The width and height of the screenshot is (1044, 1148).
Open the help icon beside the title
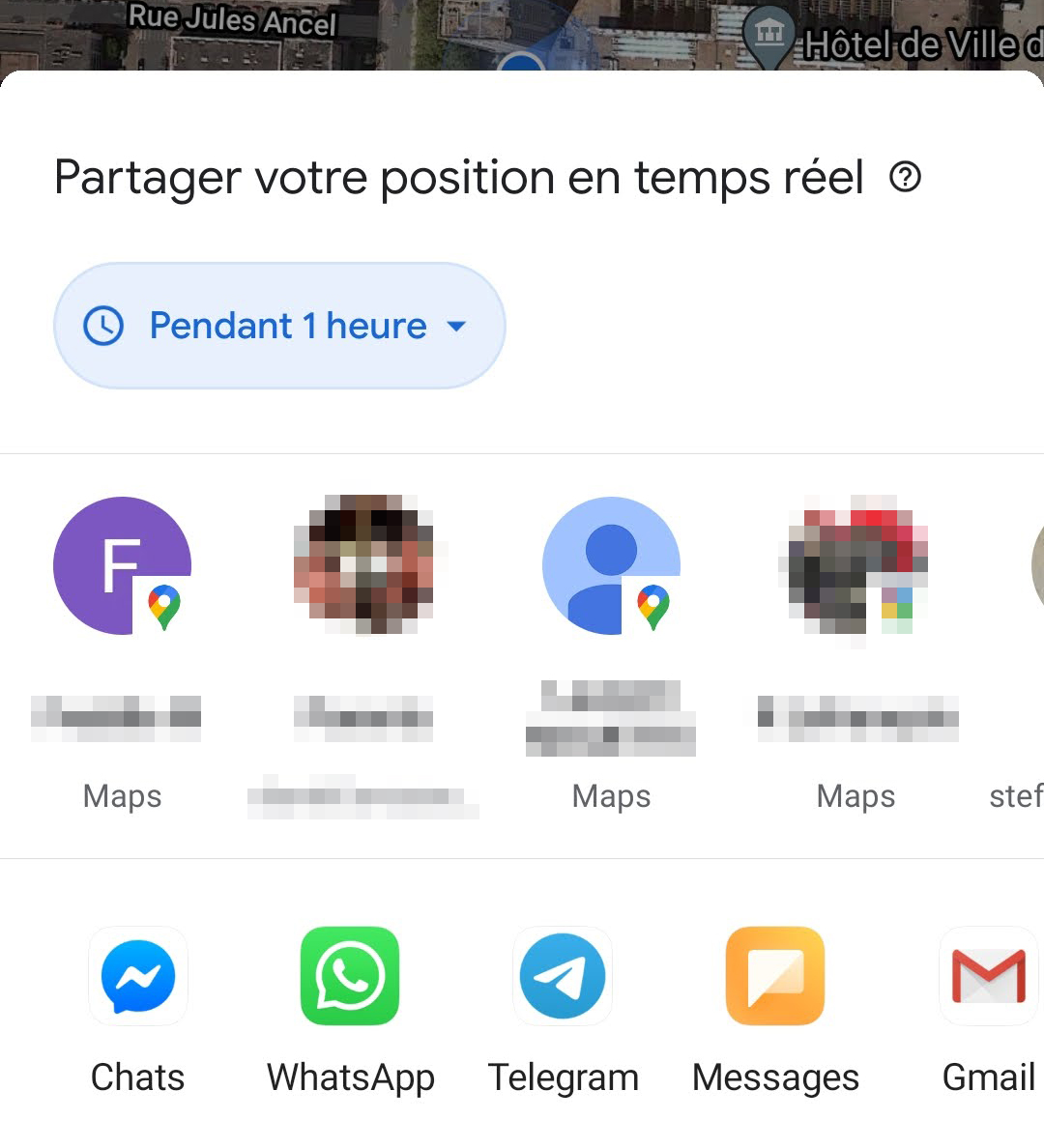905,178
